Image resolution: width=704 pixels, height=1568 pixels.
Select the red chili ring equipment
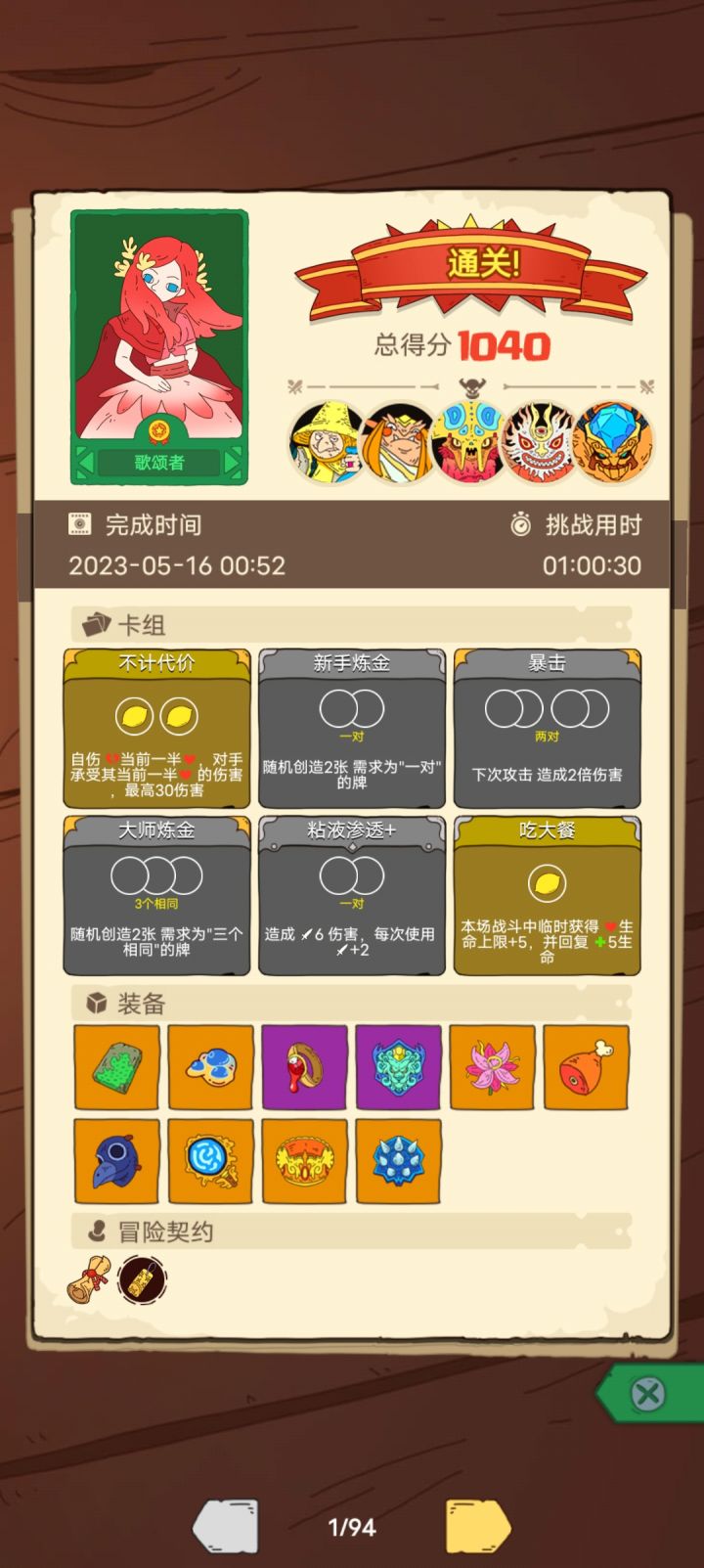305,1067
